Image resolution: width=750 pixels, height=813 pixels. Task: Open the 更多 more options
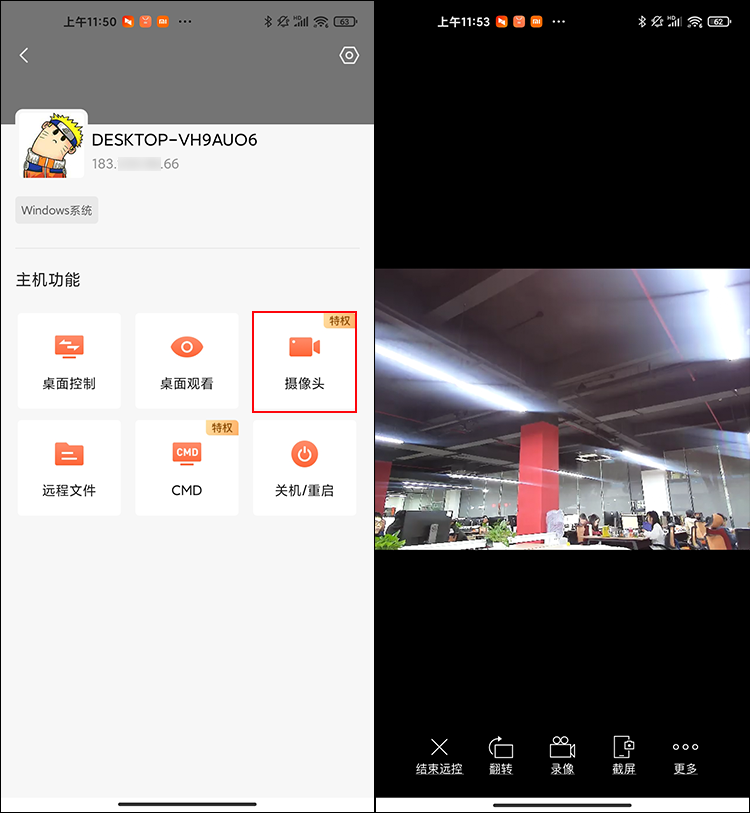pos(685,755)
